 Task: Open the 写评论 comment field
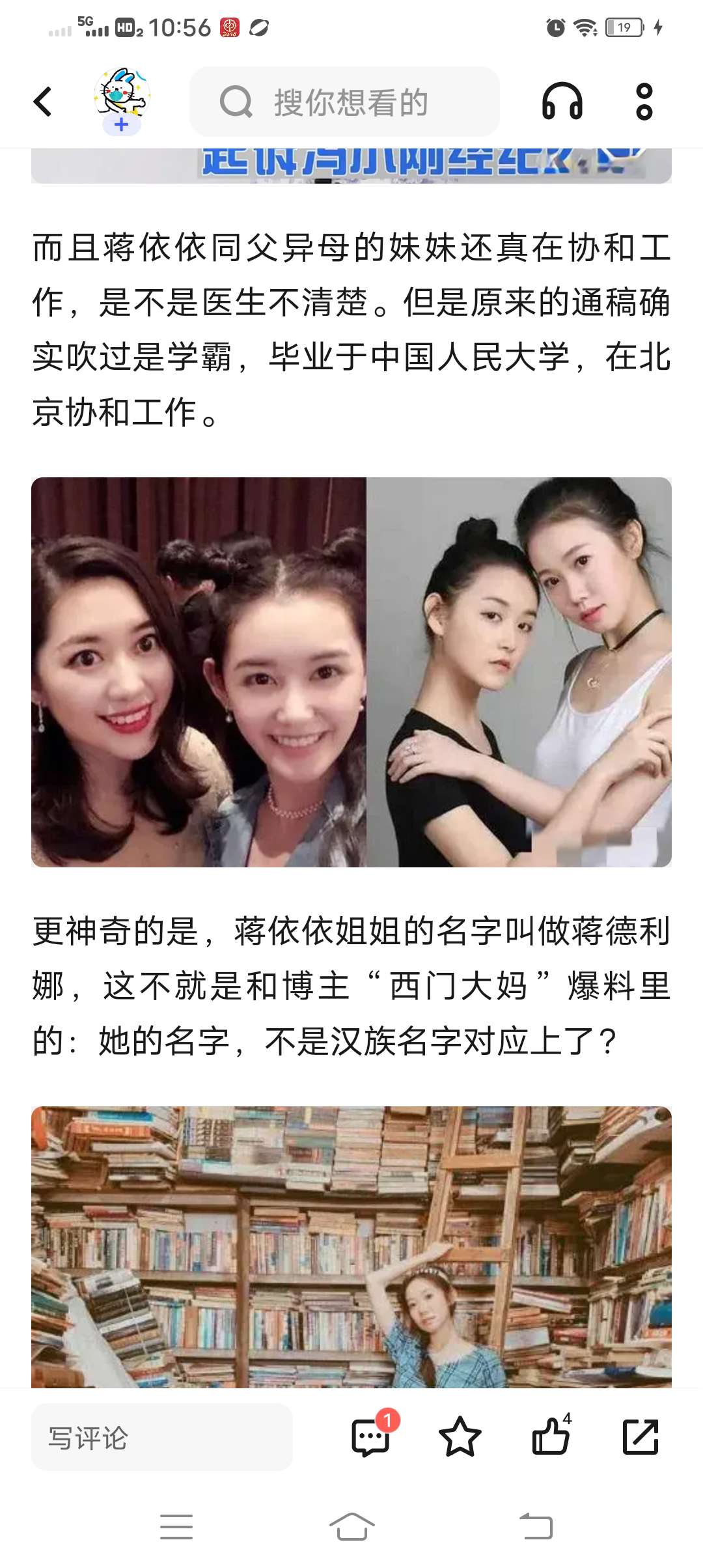(x=161, y=1438)
